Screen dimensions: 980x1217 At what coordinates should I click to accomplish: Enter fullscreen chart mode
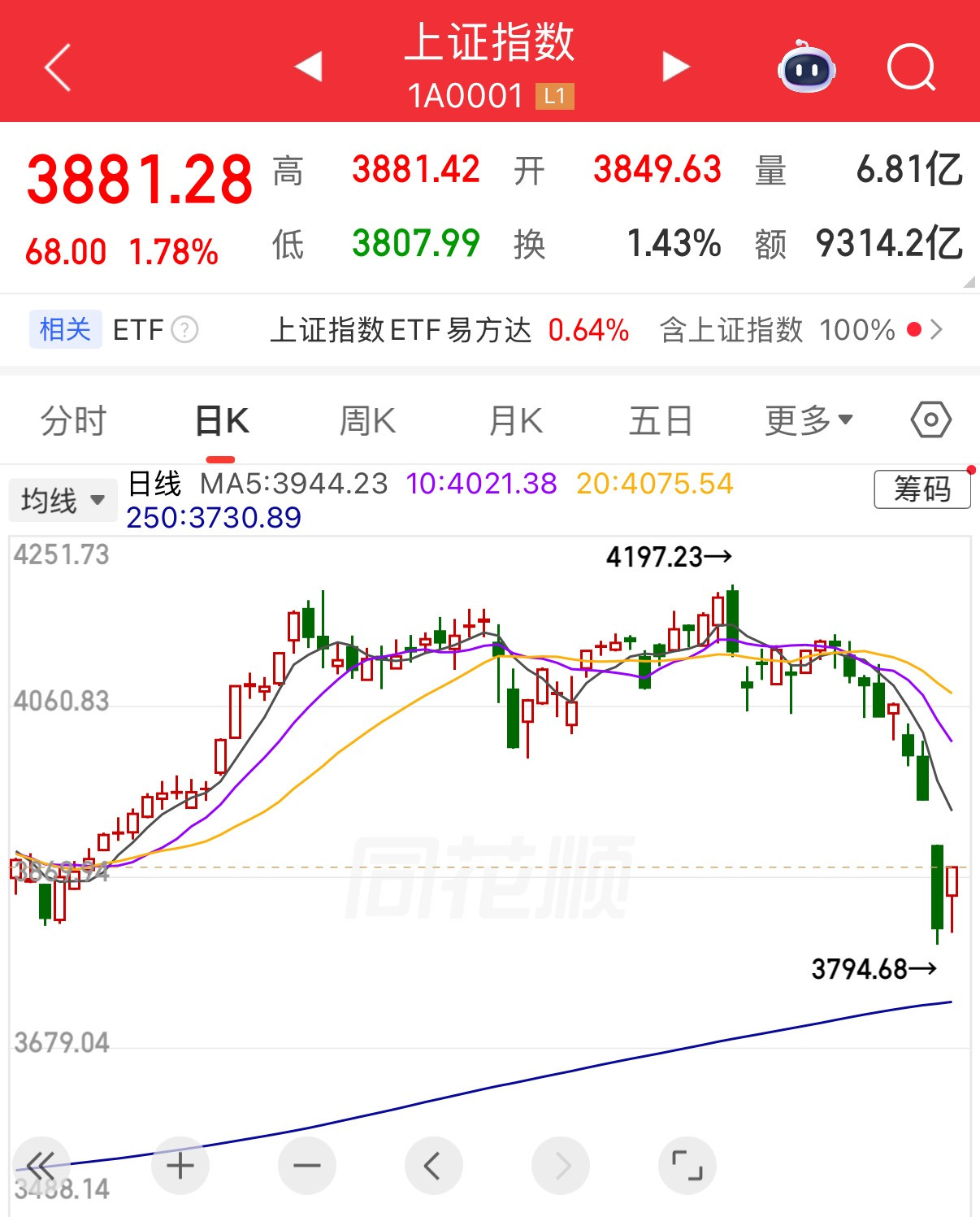pyautogui.click(x=687, y=1166)
